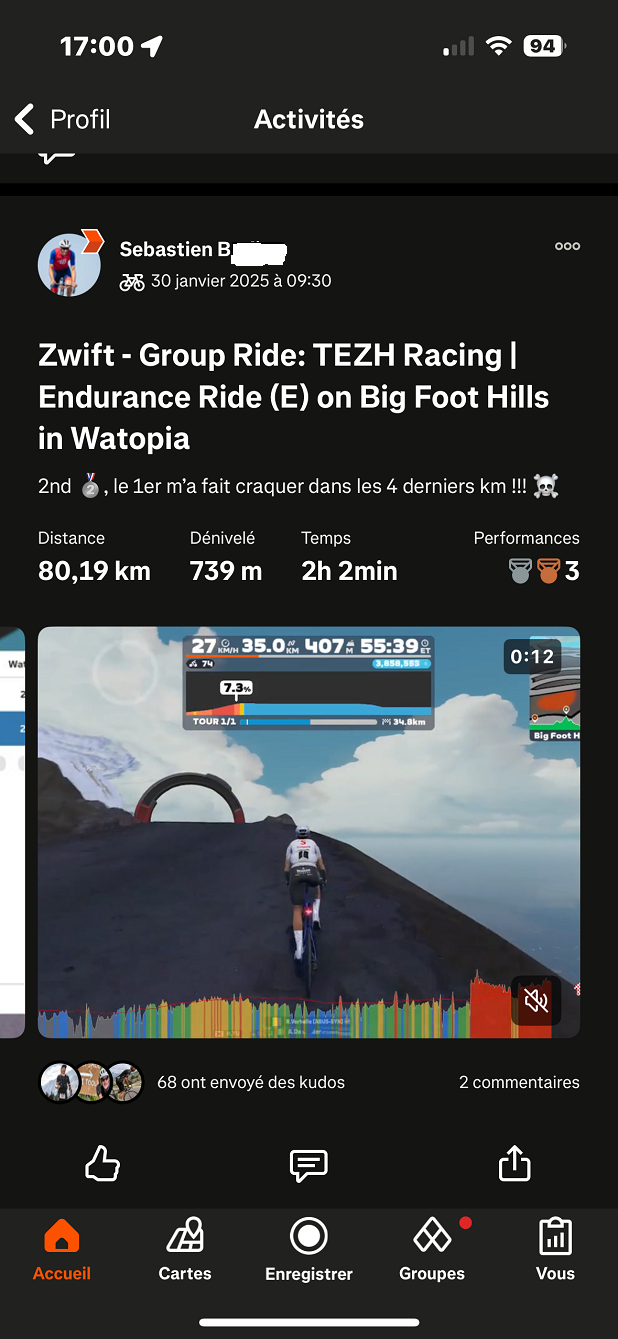
Task: Open the Enregistrer tab
Action: click(308, 1250)
